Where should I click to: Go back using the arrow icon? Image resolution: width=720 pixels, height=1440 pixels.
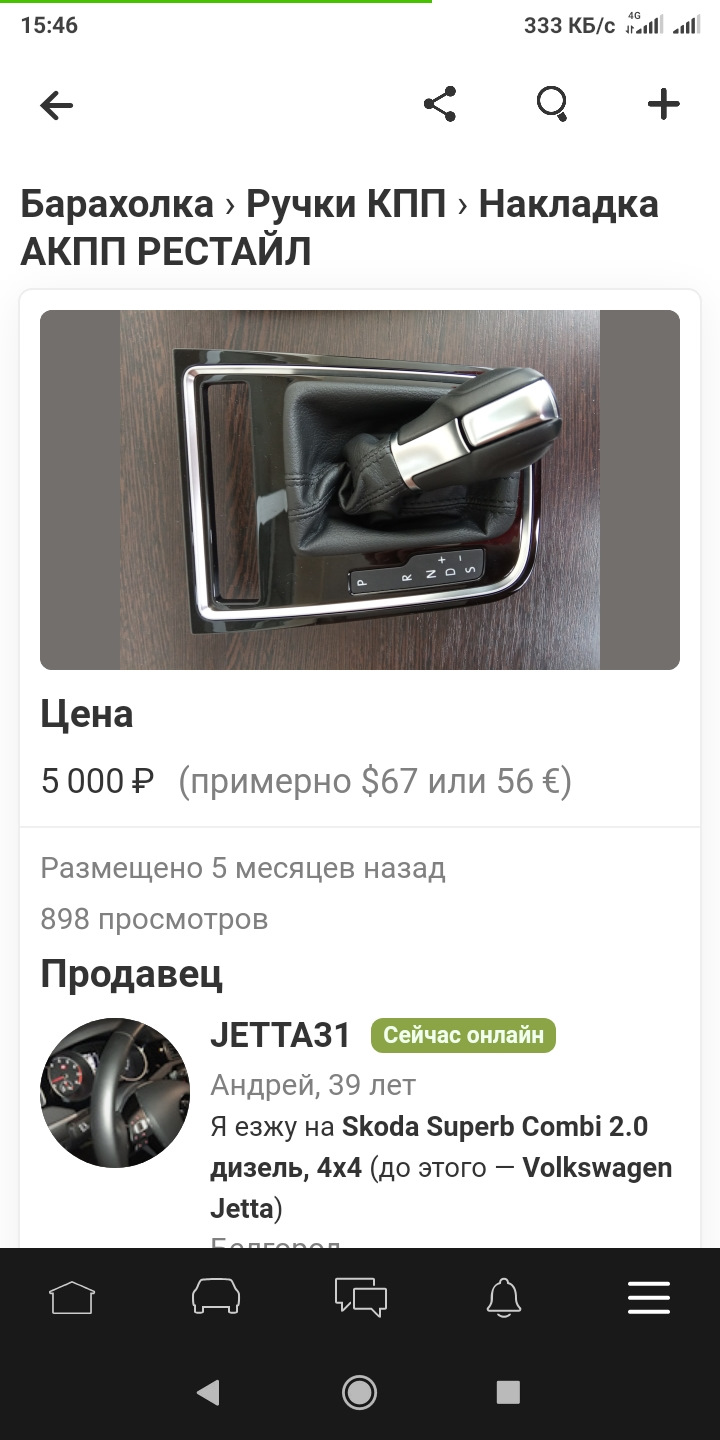[x=57, y=105]
